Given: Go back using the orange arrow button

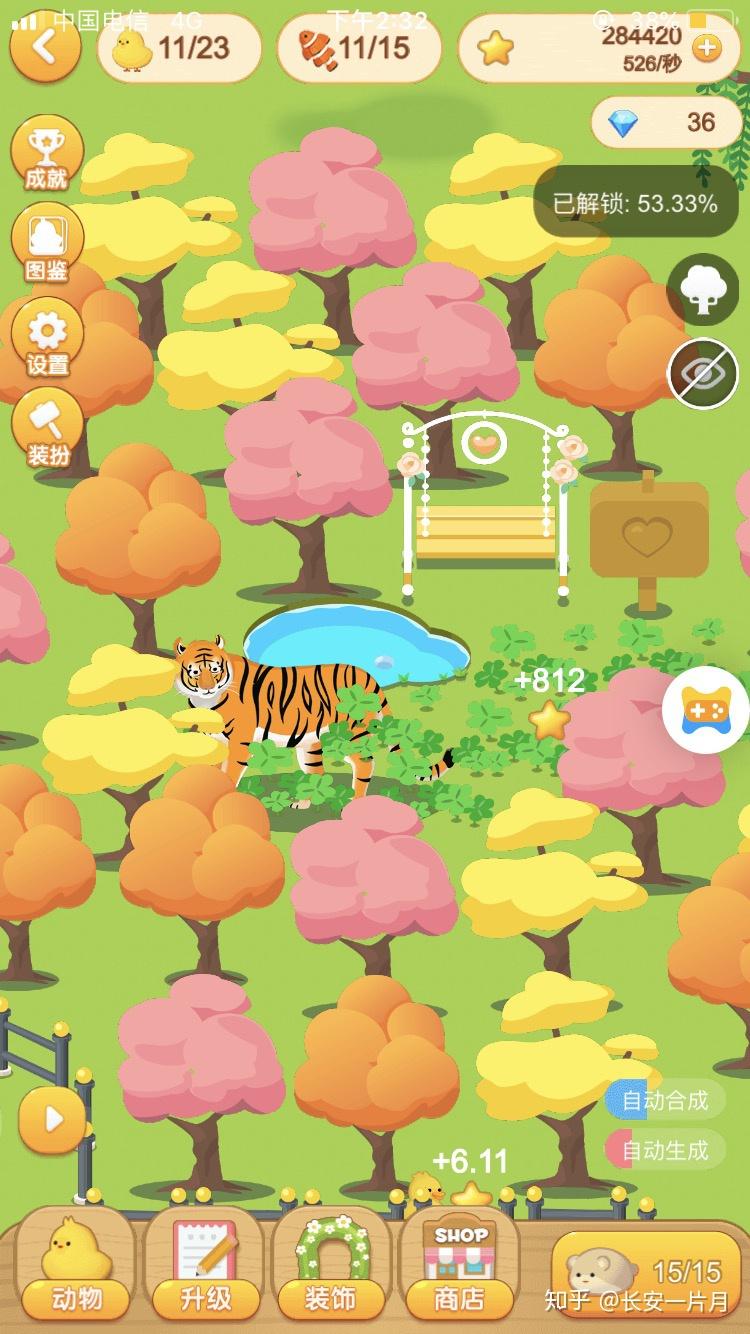Looking at the screenshot, I should pyautogui.click(x=45, y=46).
